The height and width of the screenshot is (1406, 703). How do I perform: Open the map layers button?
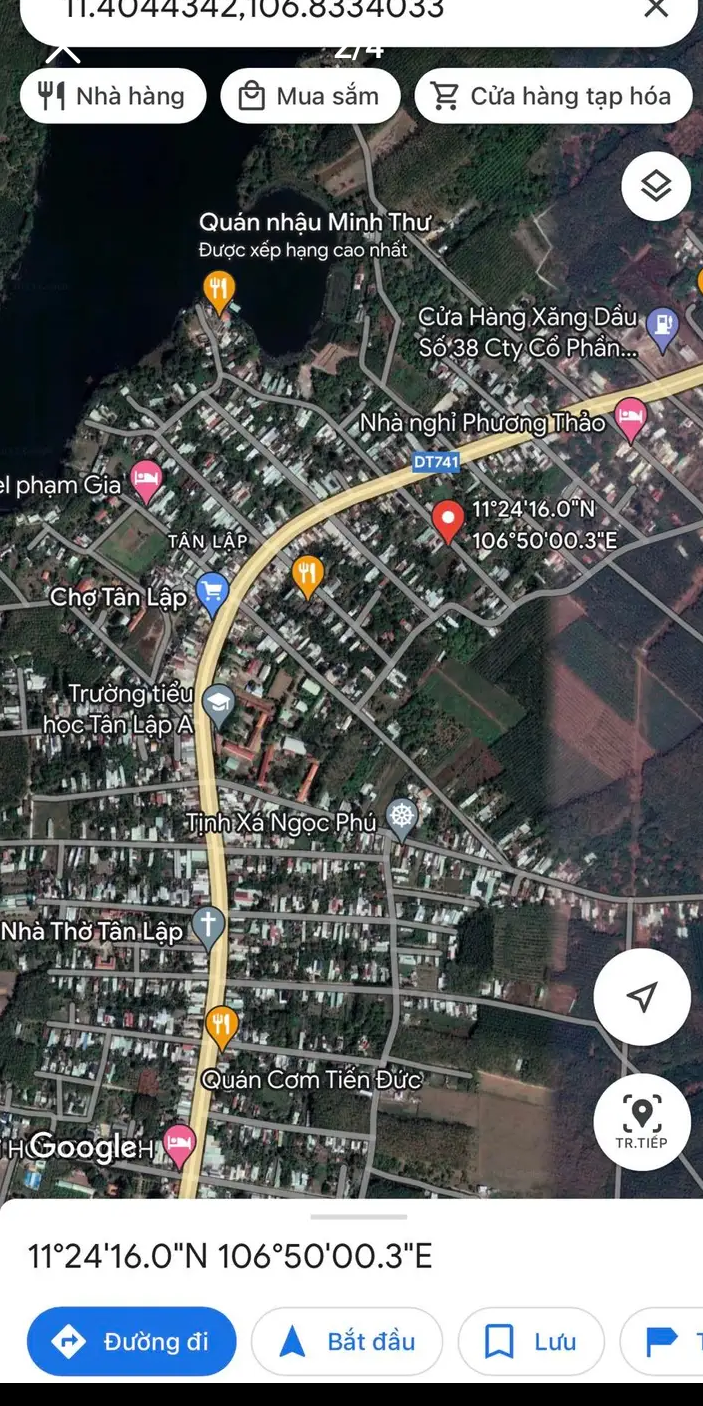655,186
